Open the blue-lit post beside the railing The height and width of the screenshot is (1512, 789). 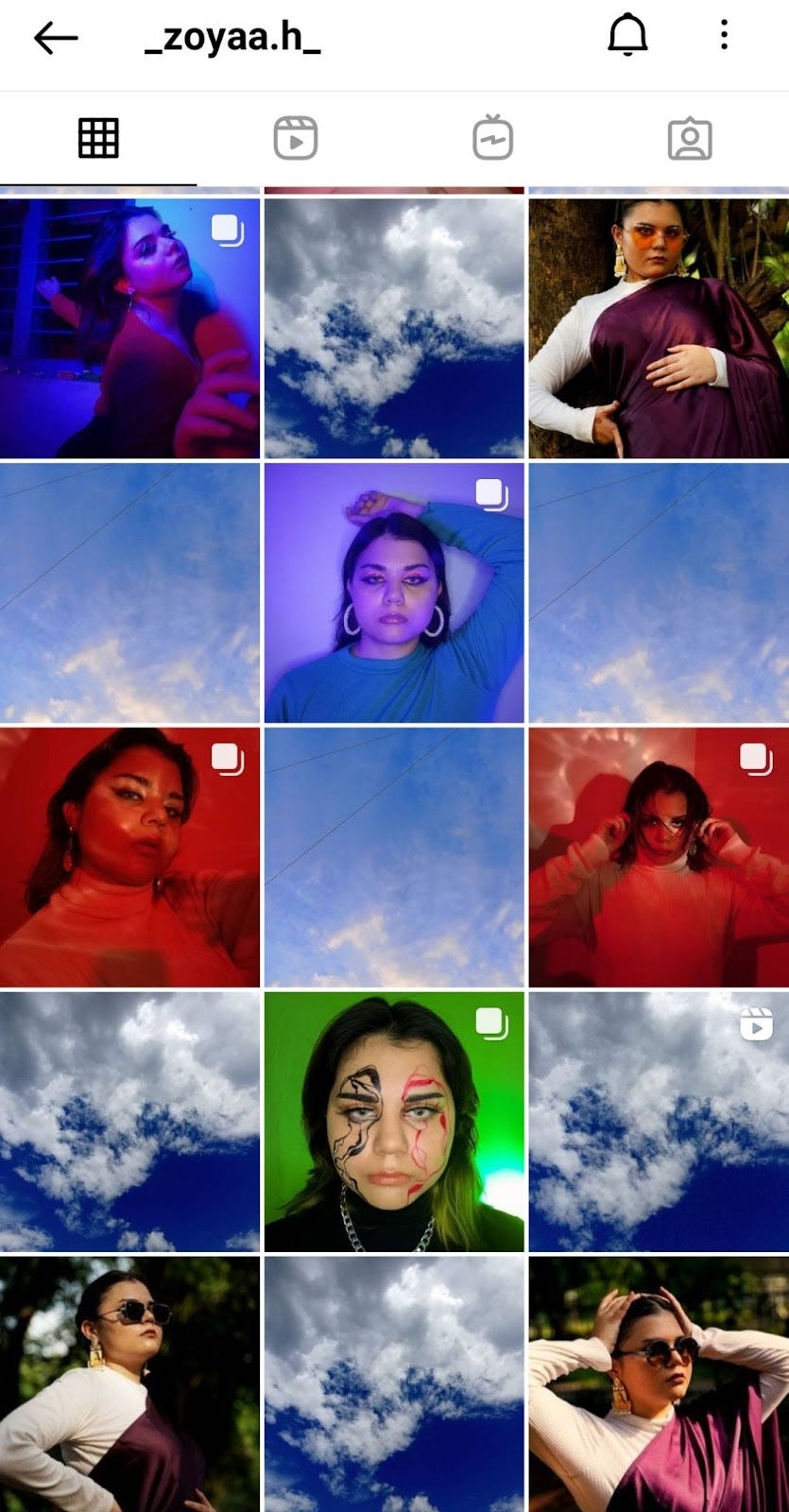coord(129,328)
